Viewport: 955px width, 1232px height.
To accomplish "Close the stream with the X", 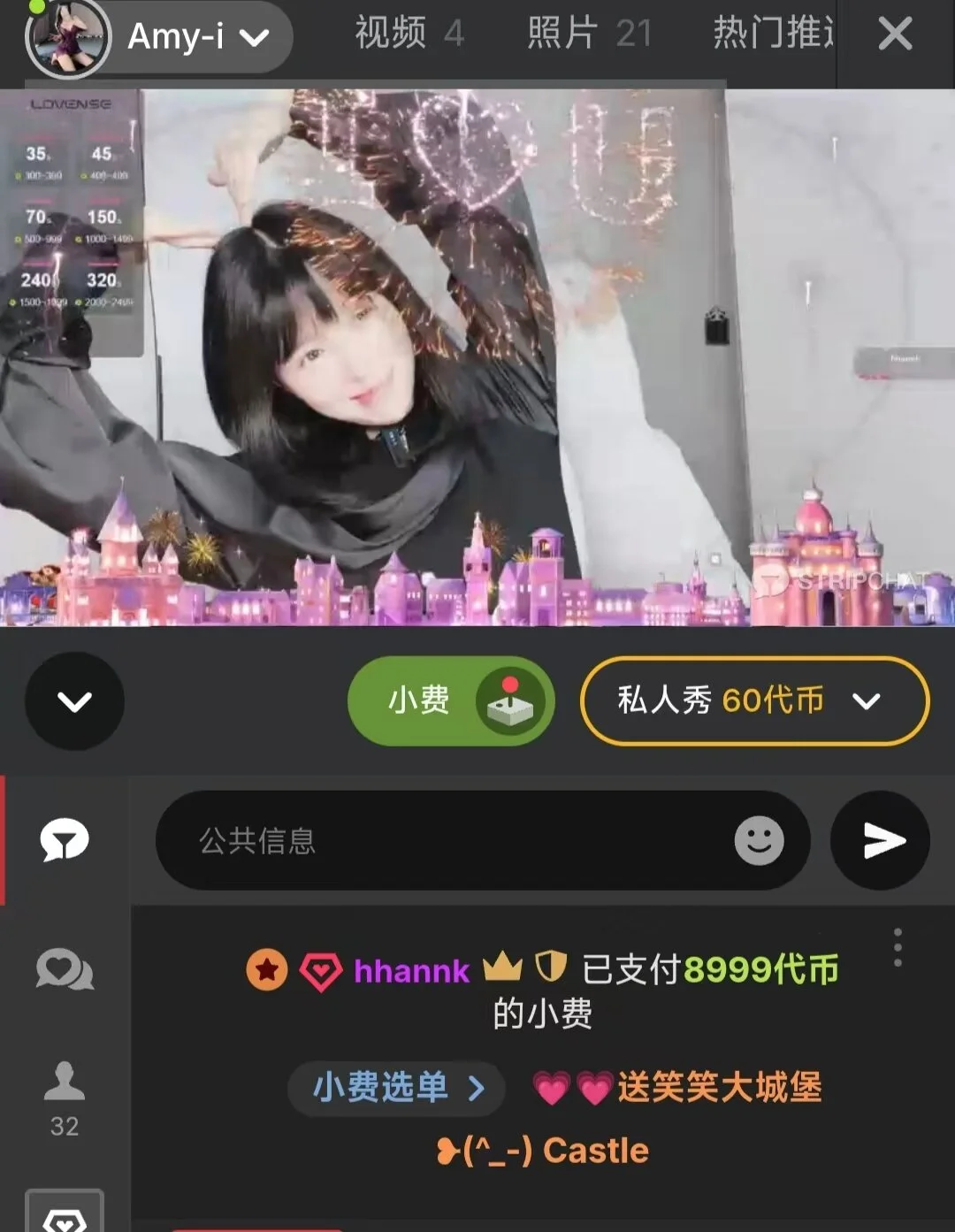I will pyautogui.click(x=895, y=35).
